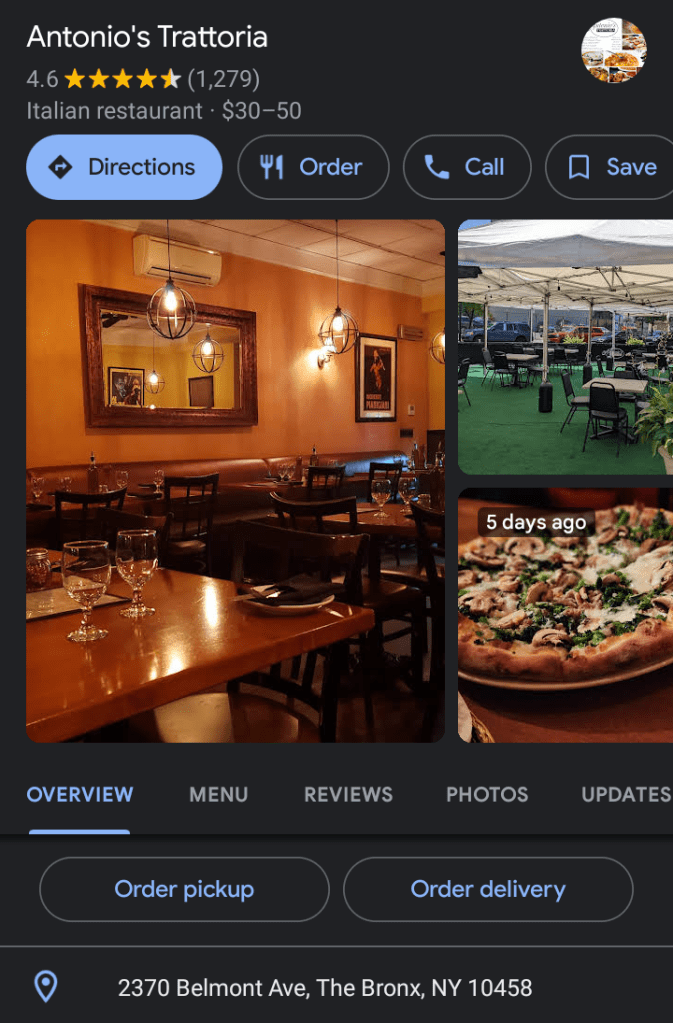View the dining room interior photo
The image size is (673, 1023).
(x=235, y=480)
